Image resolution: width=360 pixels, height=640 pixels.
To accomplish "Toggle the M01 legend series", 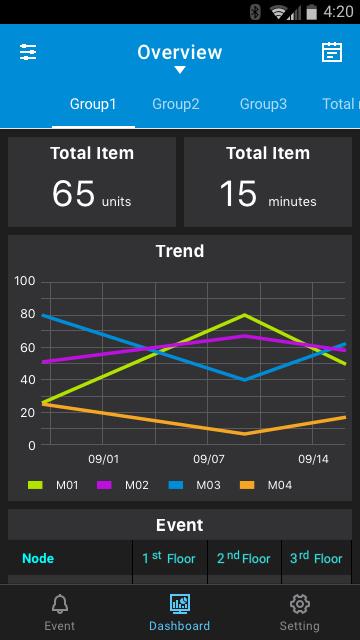I will pos(53,485).
